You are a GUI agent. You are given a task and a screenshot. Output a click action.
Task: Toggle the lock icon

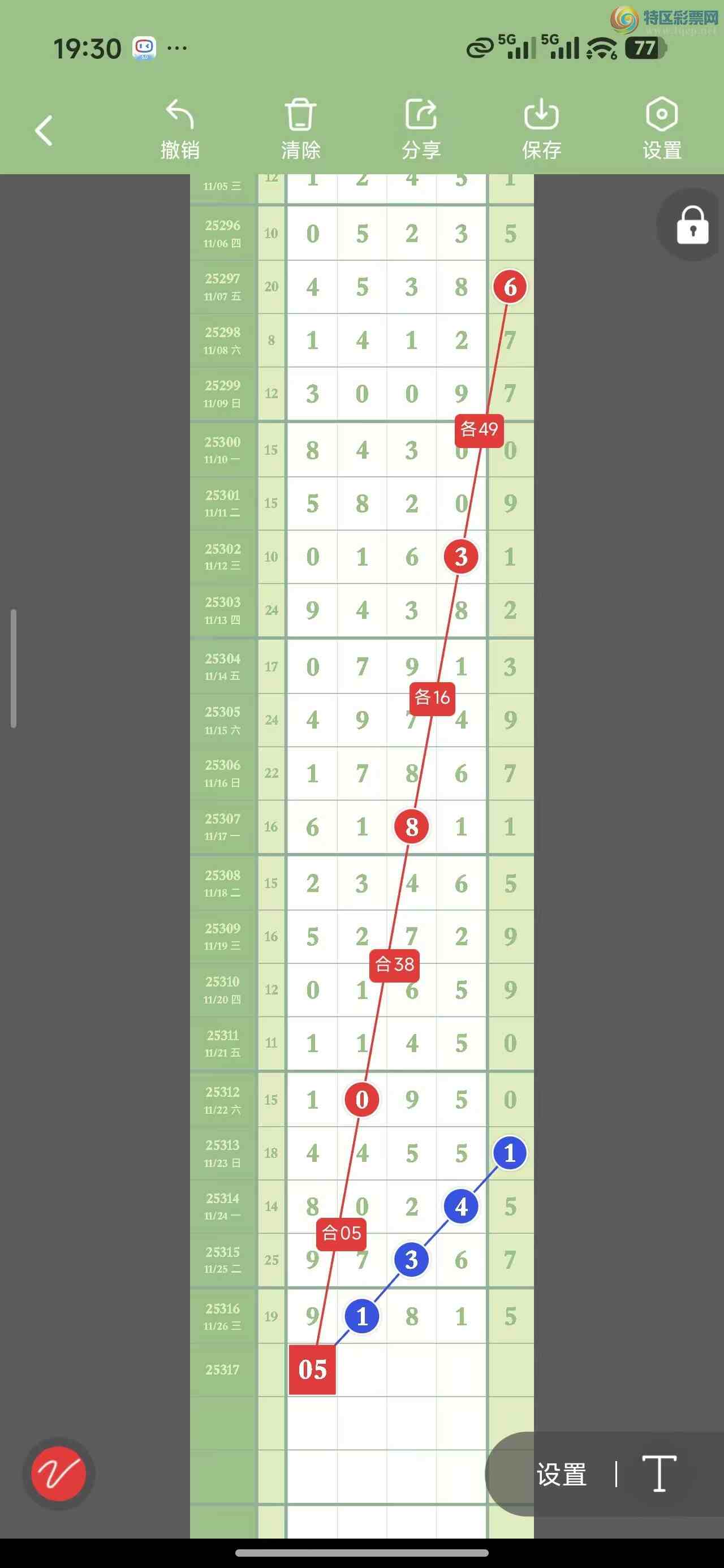(692, 225)
